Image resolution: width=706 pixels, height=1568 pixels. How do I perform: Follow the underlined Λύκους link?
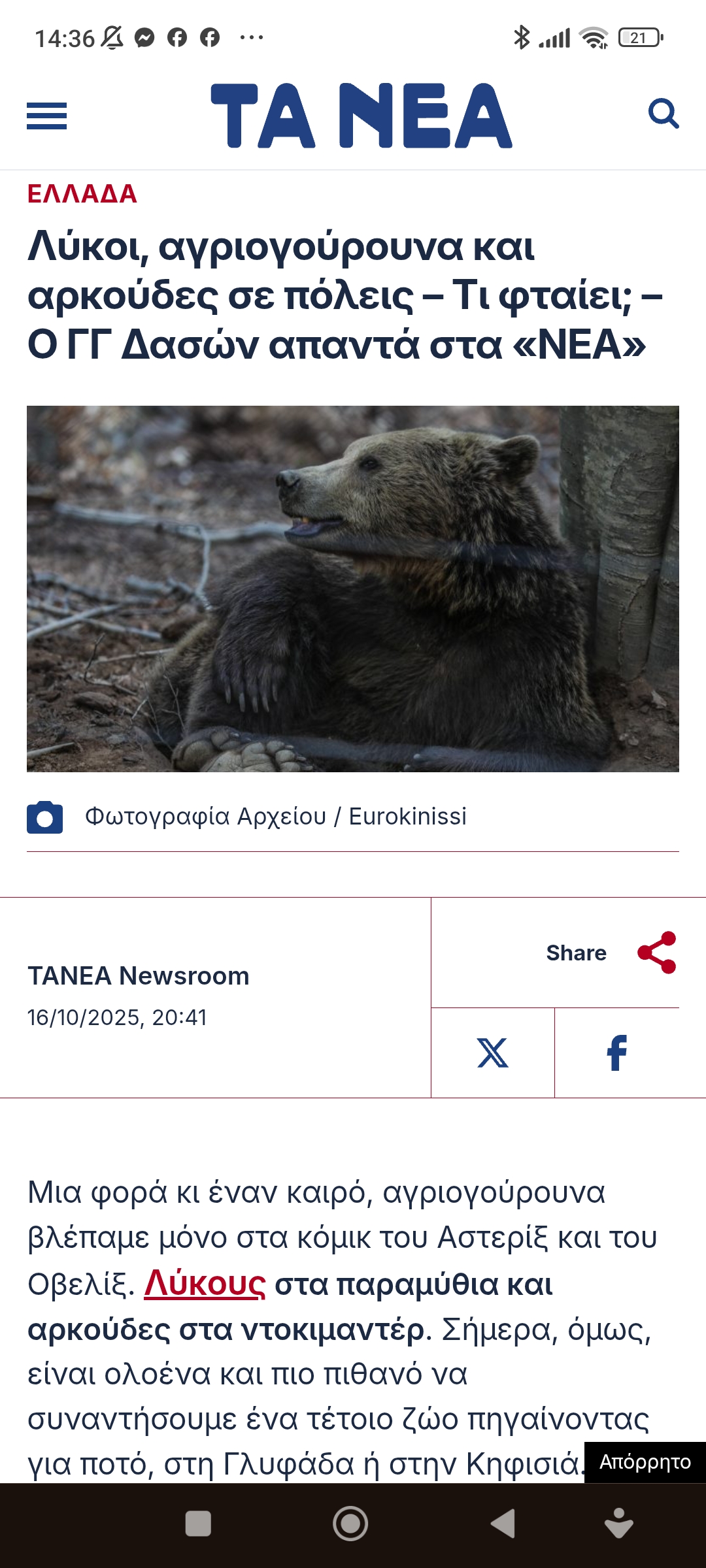coord(205,1284)
